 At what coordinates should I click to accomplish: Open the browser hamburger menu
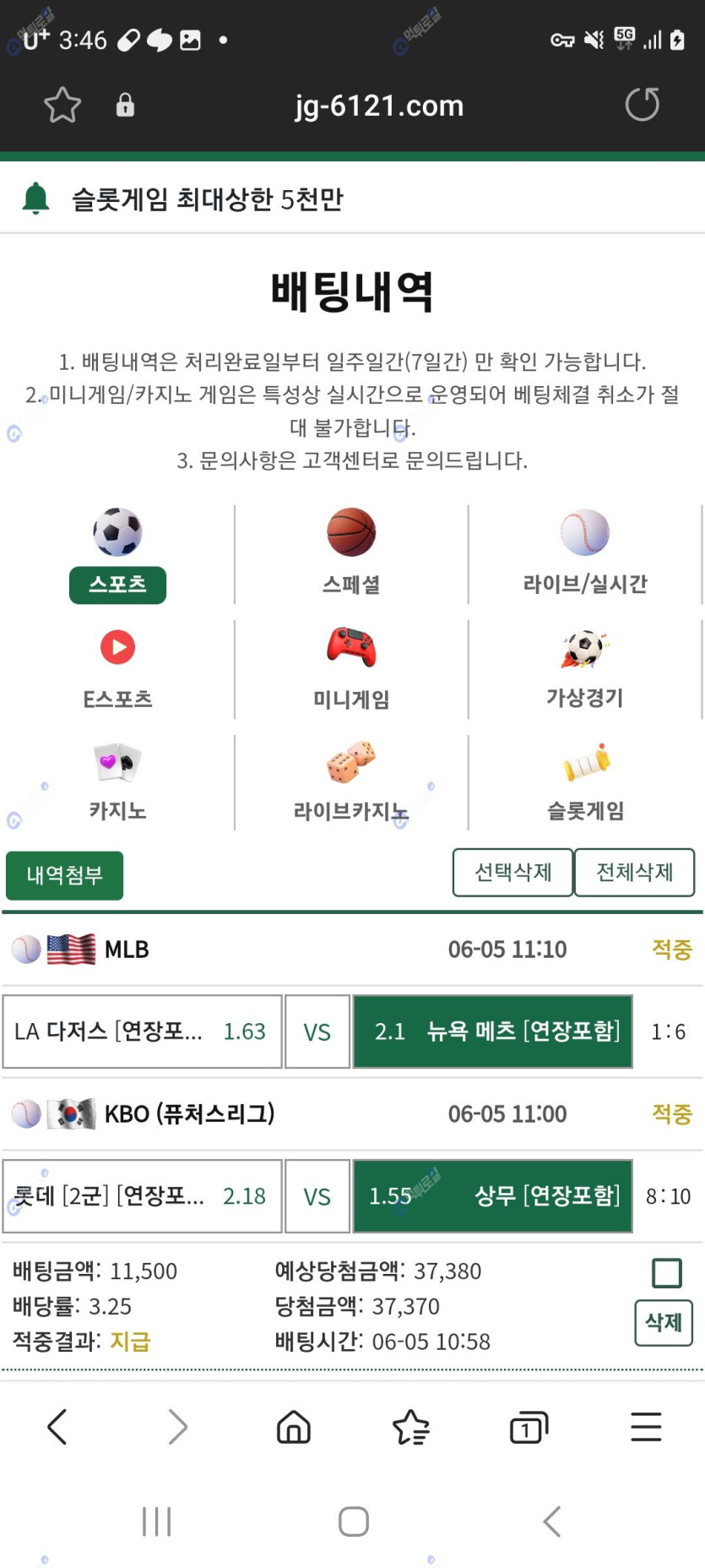tap(646, 1428)
